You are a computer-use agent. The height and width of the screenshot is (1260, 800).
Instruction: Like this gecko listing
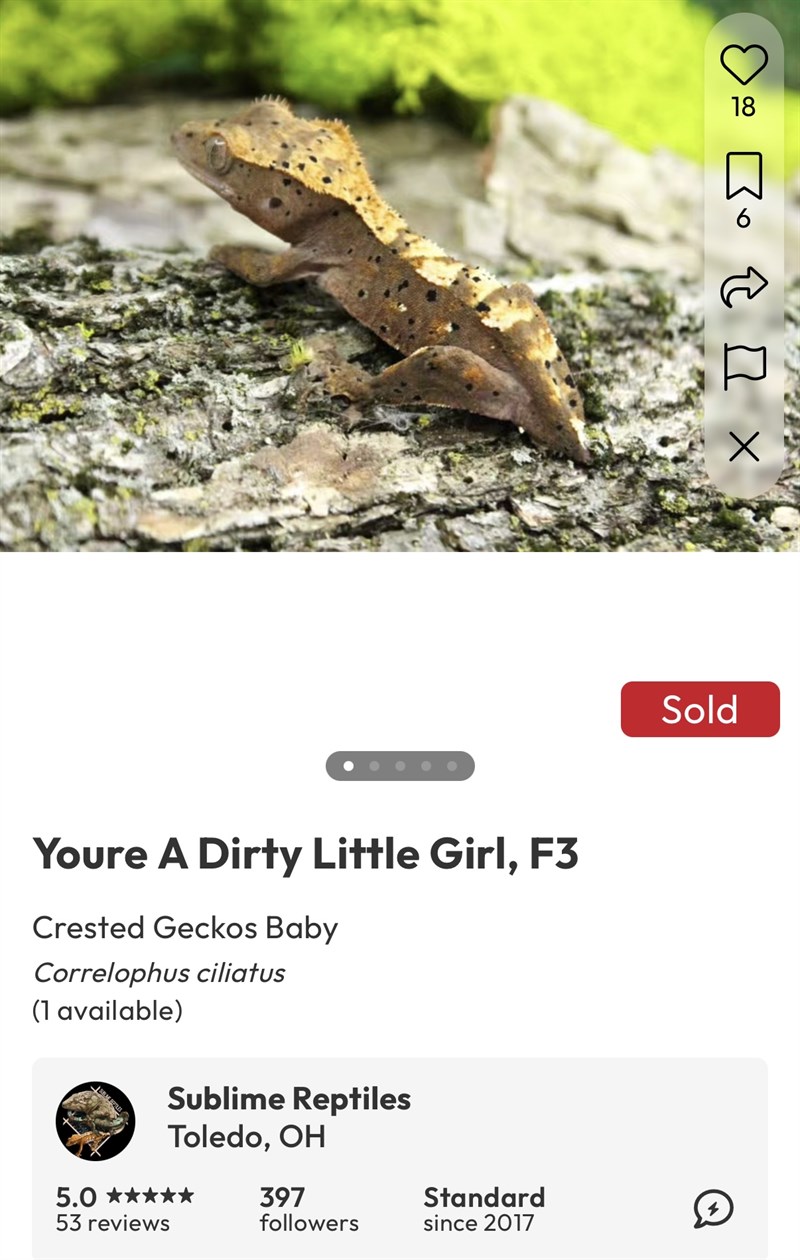743,65
